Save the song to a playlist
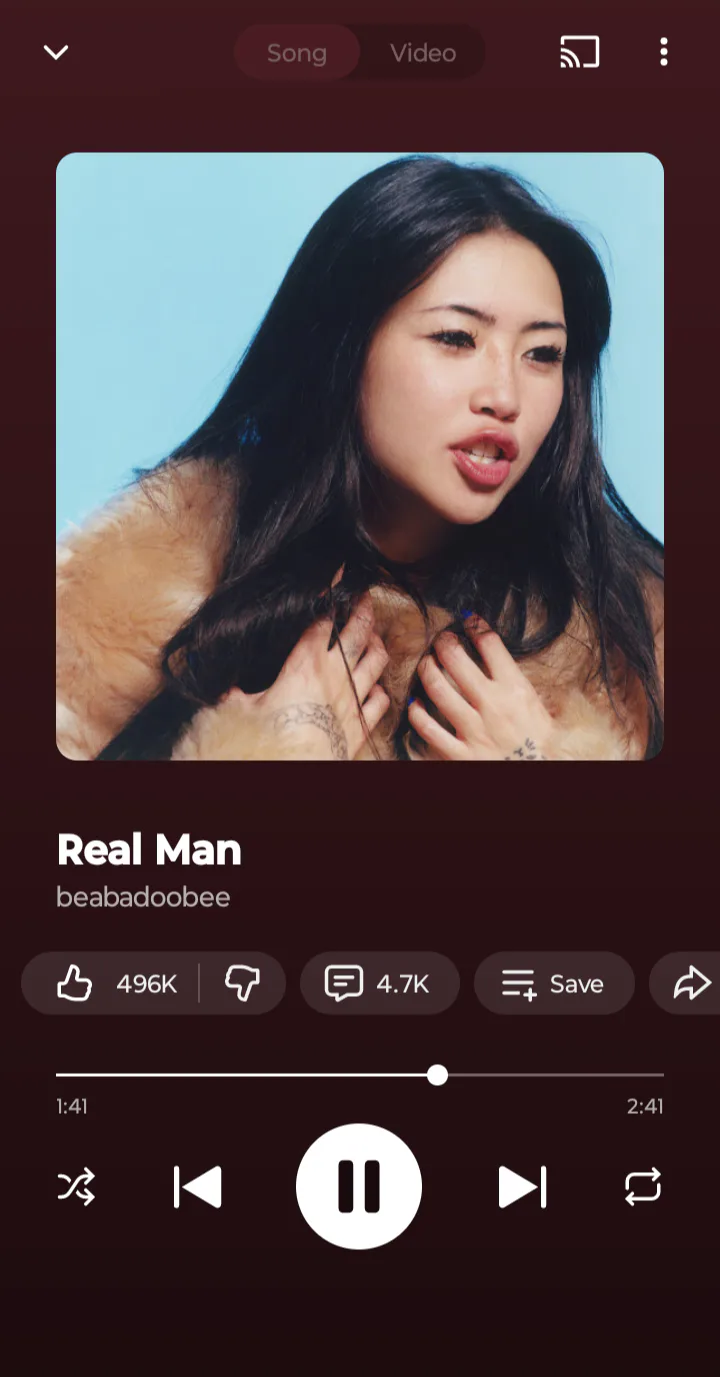 click(x=553, y=984)
